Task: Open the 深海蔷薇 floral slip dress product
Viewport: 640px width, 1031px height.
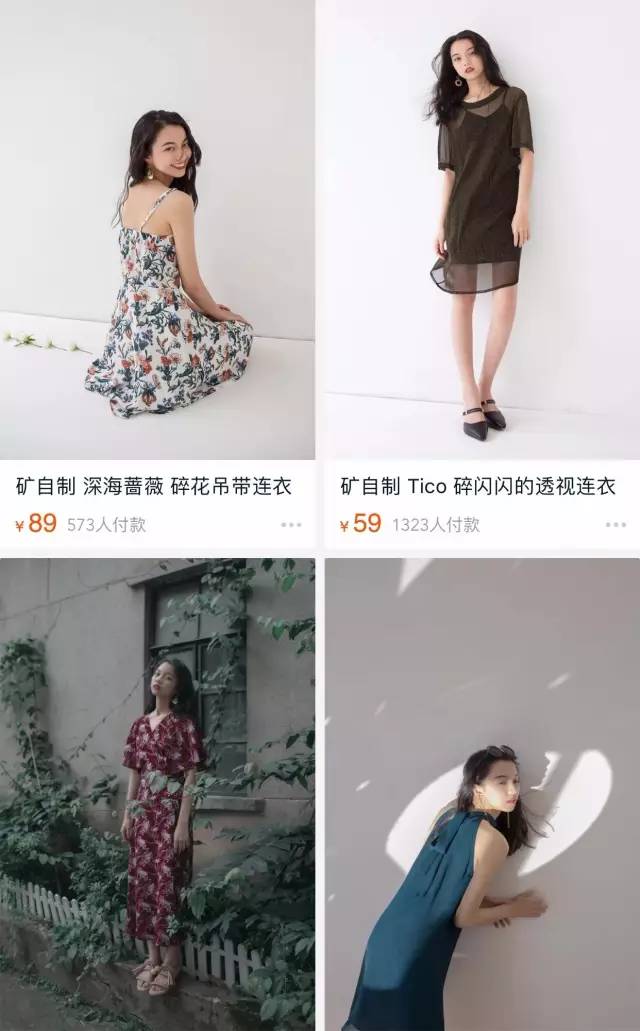Action: (157, 230)
